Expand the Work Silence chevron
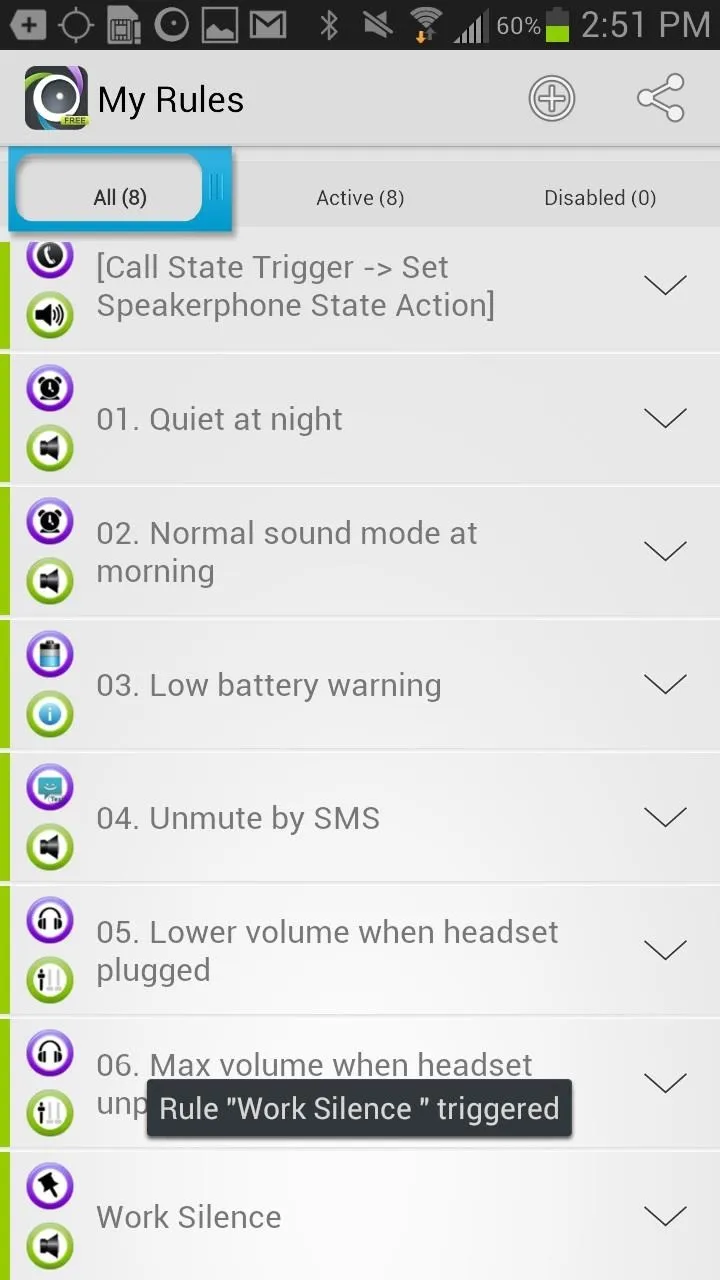Screen dimensions: 720x1280 pyautogui.click(x=665, y=1216)
